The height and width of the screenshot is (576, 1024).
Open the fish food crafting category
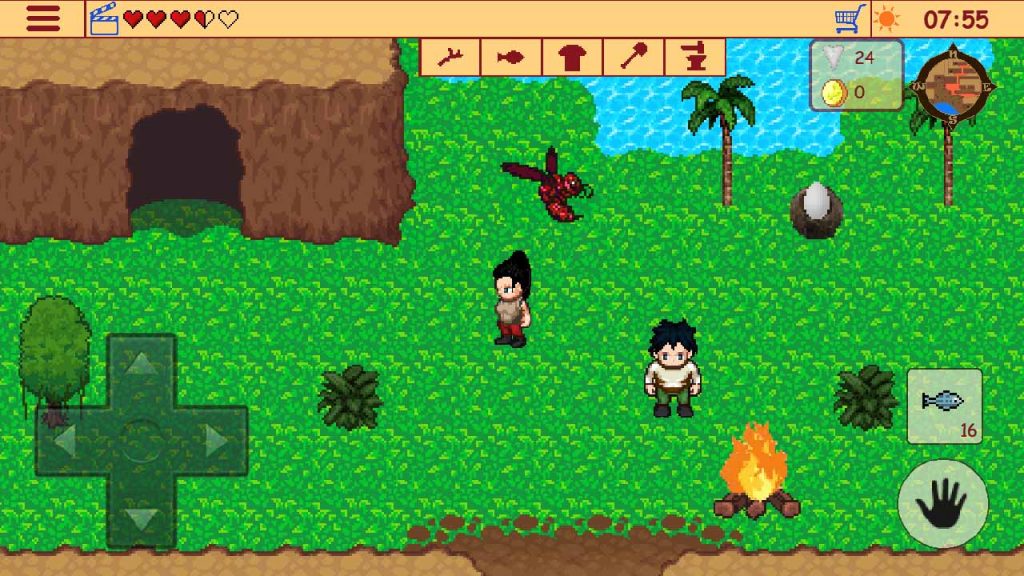tap(510, 57)
